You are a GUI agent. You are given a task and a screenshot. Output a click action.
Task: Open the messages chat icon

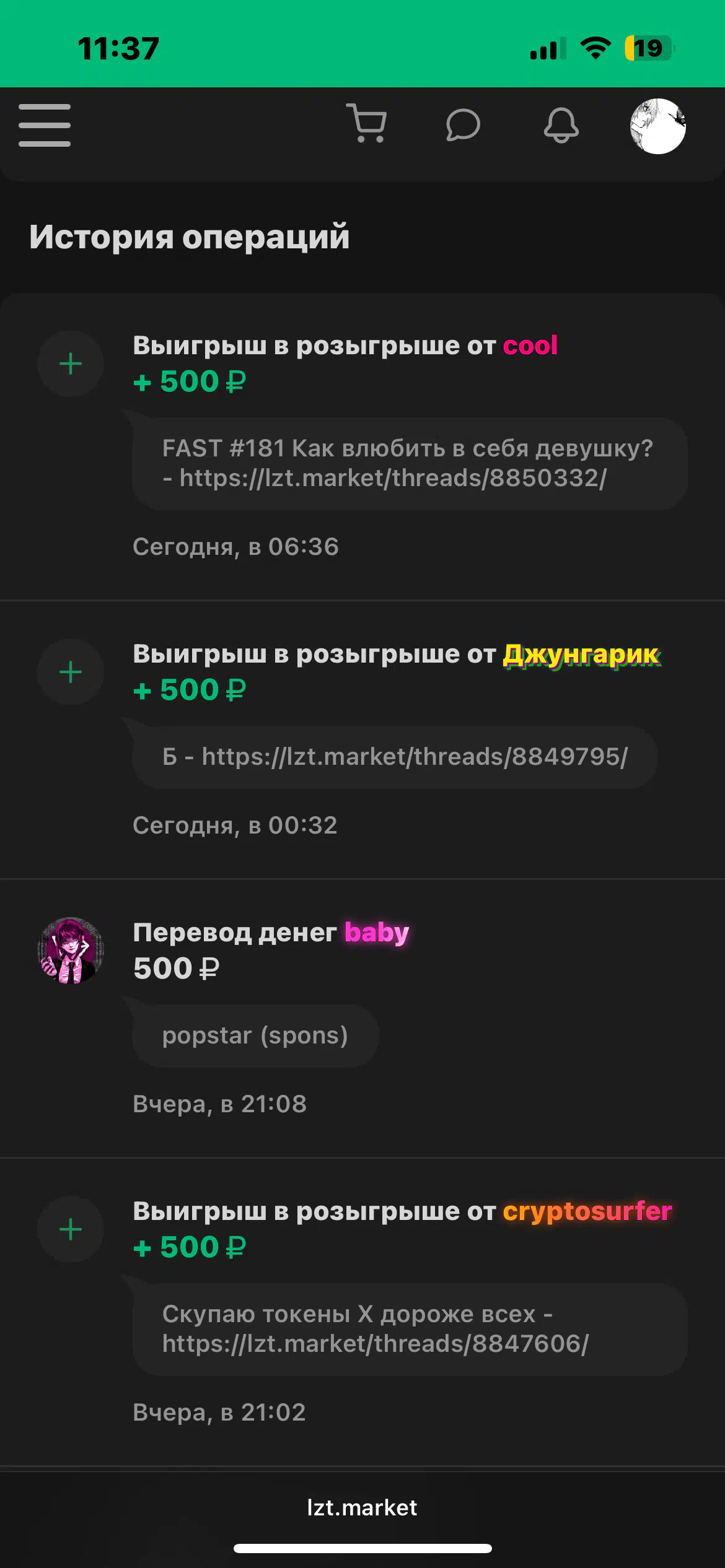point(463,125)
